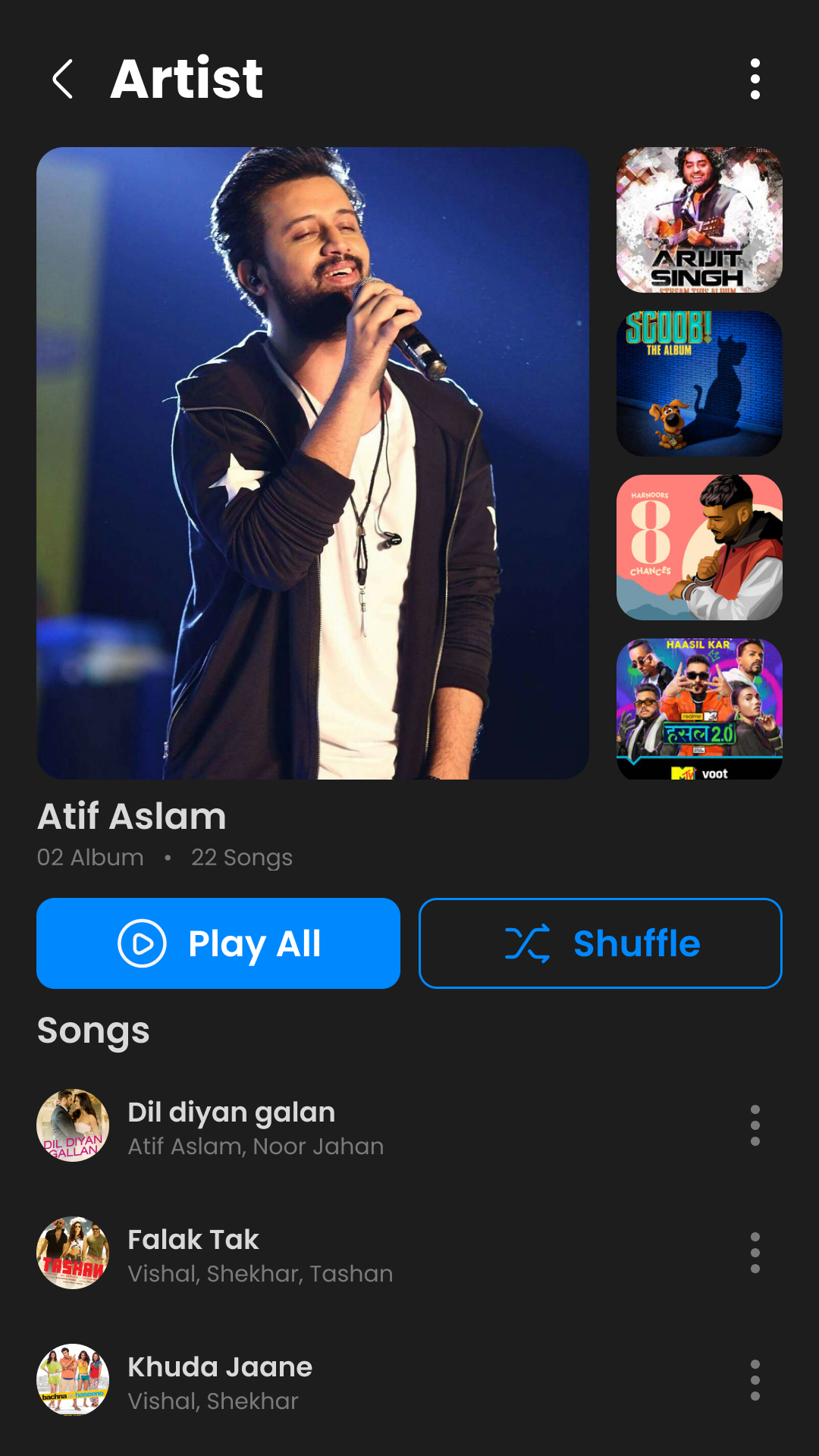Open more options for Khuda Jaane

[x=755, y=1380]
